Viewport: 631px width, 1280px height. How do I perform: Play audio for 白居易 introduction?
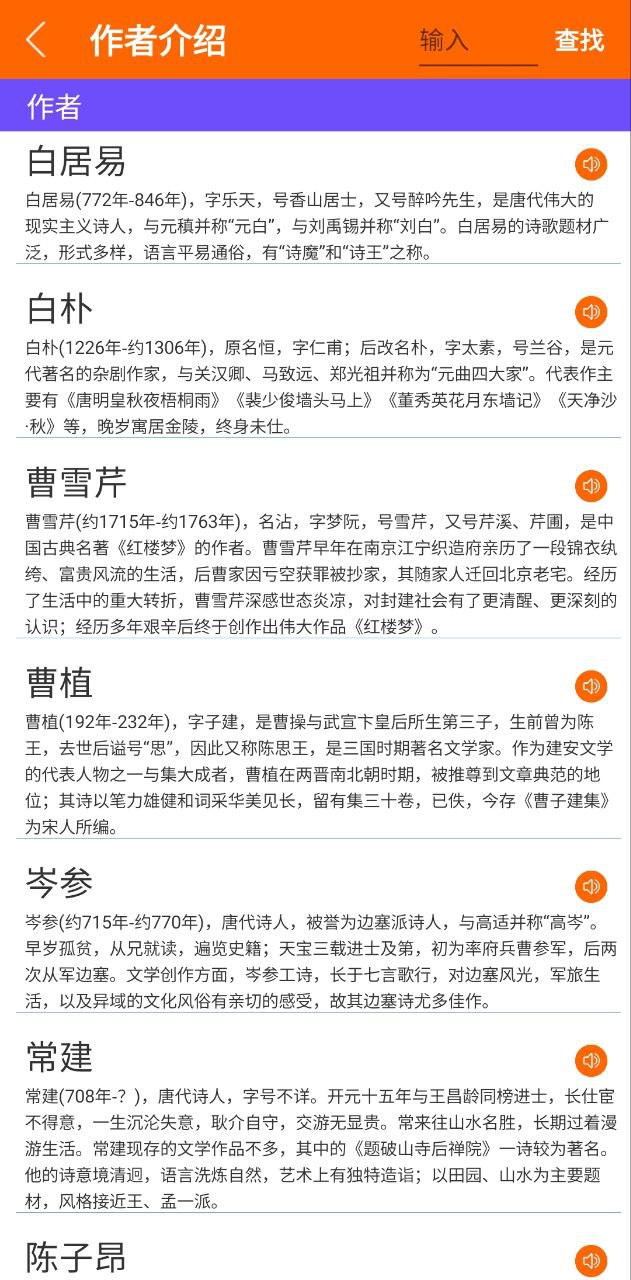[x=591, y=163]
